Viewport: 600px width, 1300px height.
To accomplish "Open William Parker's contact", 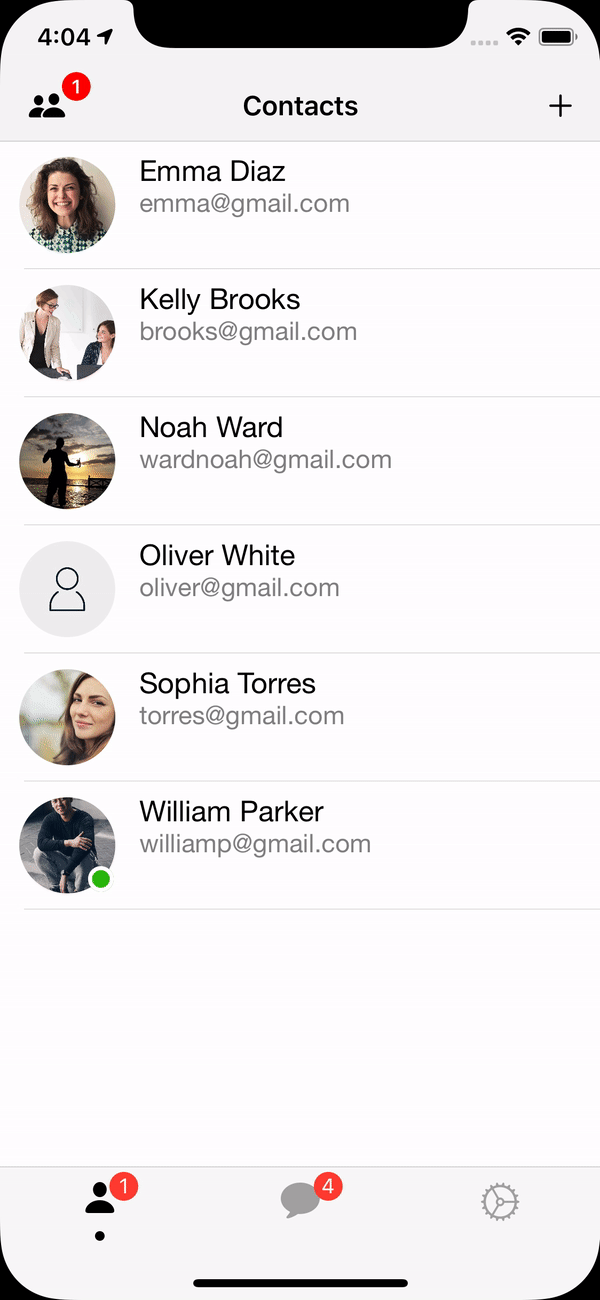I will pyautogui.click(x=300, y=845).
